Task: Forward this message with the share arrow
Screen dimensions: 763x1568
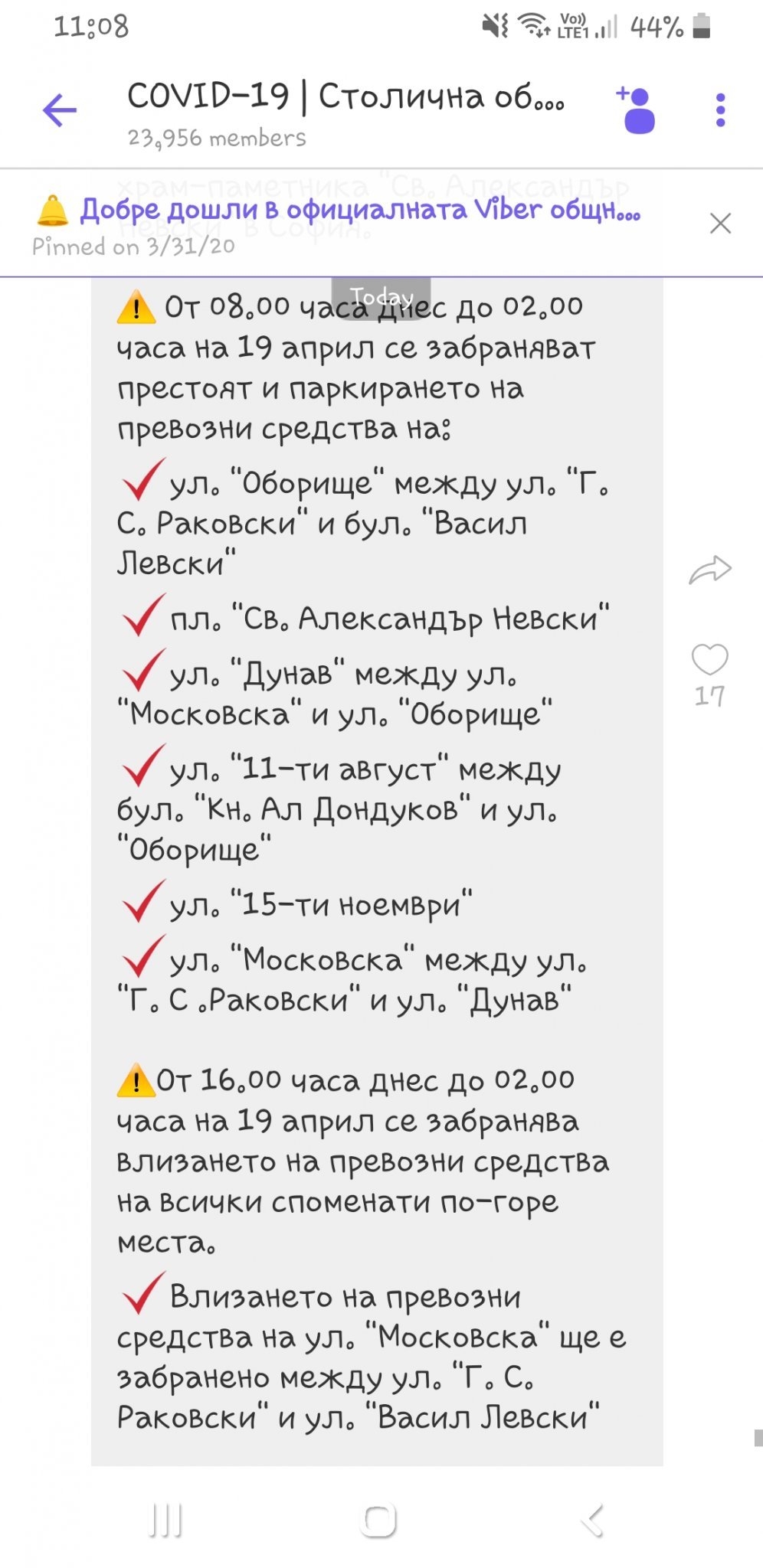Action: [x=710, y=570]
